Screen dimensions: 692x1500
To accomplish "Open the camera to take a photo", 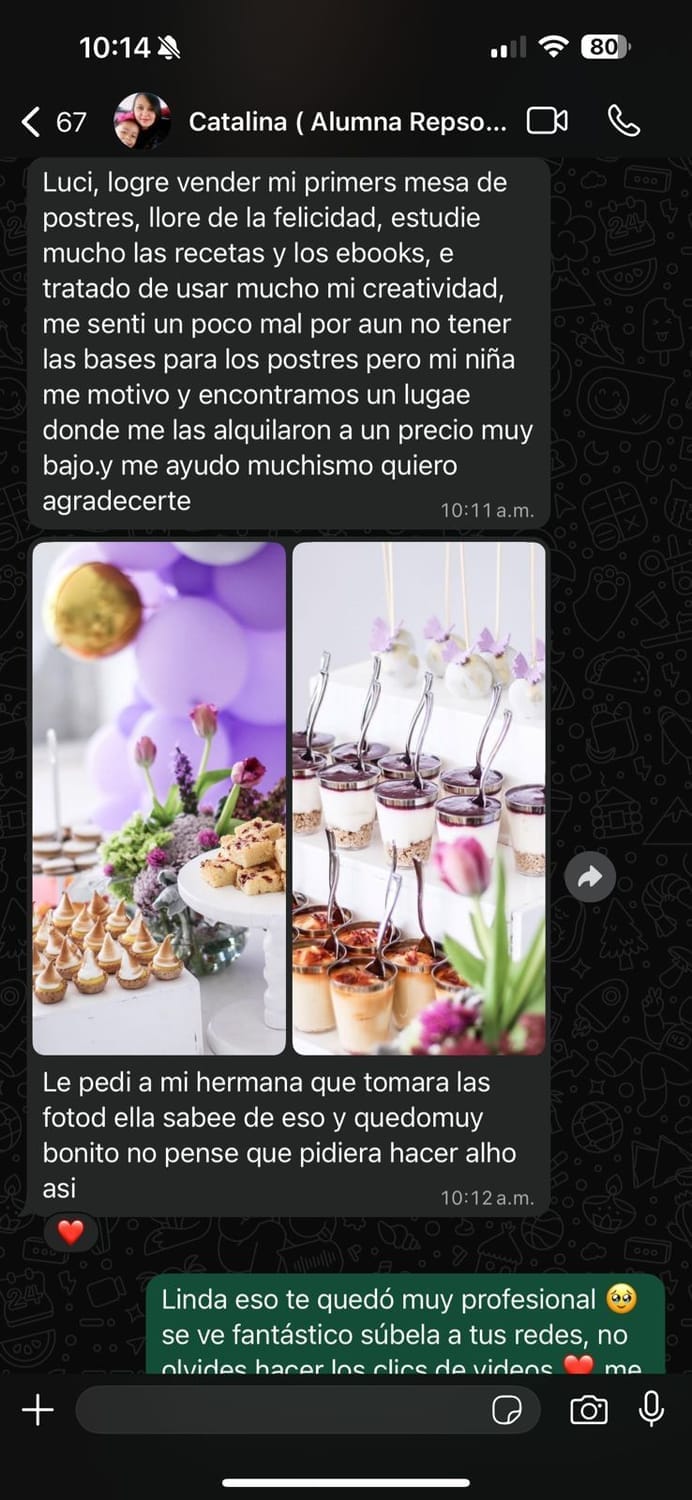I will coord(589,1410).
